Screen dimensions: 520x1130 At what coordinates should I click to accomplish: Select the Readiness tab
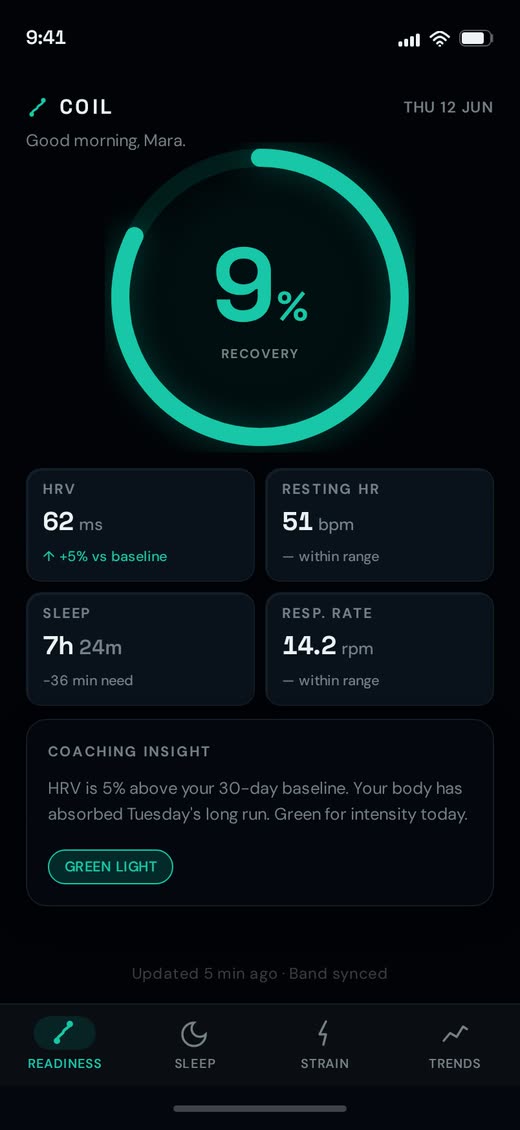pos(65,1044)
